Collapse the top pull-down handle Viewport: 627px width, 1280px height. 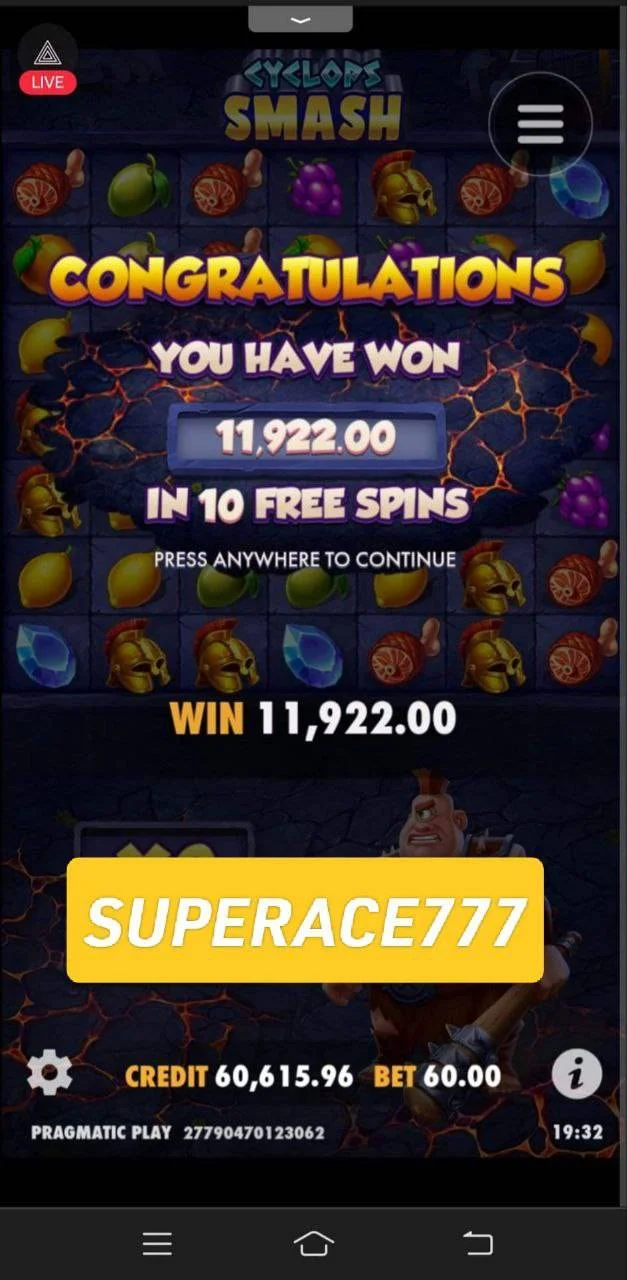300,19
